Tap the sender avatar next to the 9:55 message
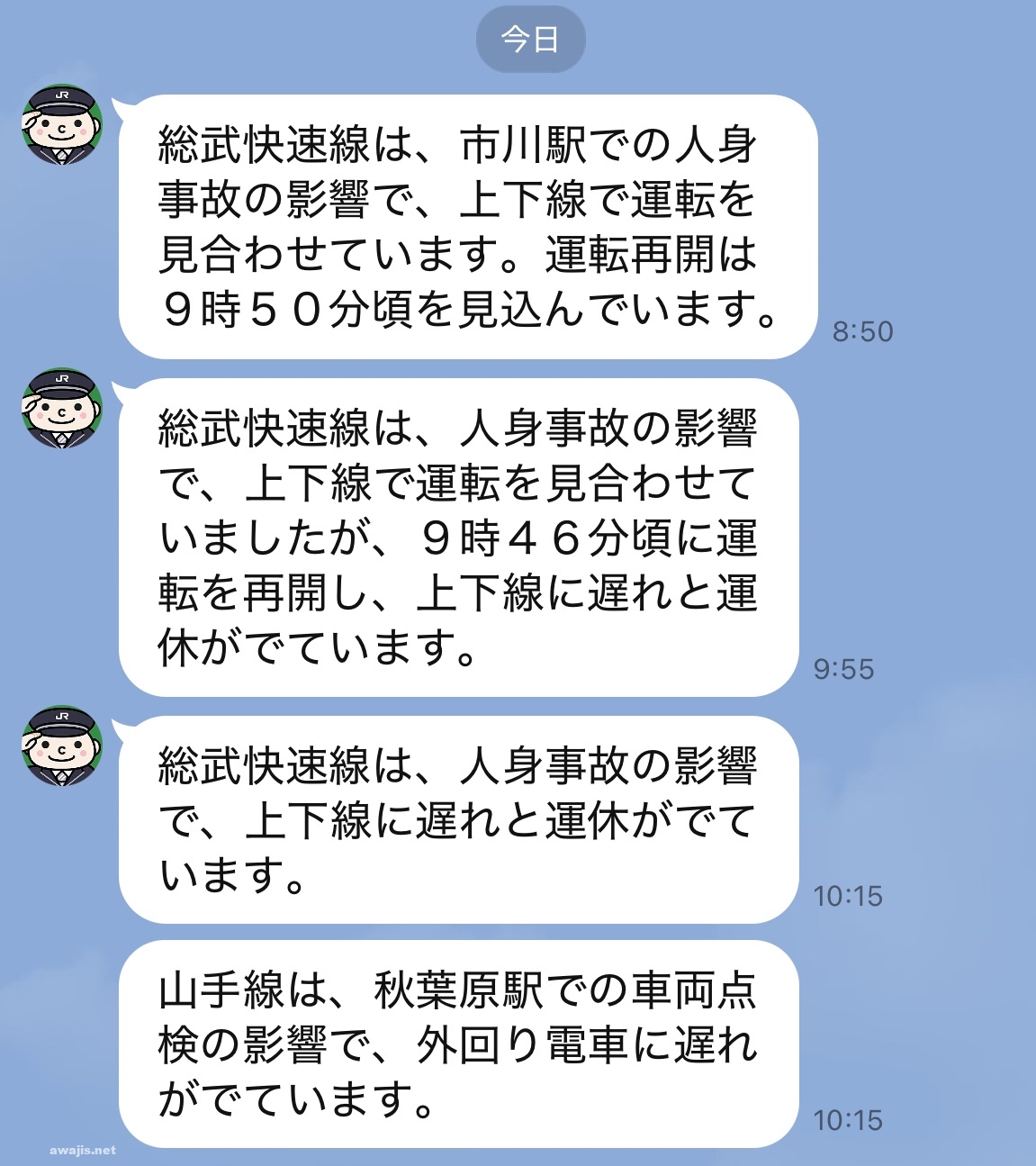This screenshot has height=1166, width=1036. 61,408
